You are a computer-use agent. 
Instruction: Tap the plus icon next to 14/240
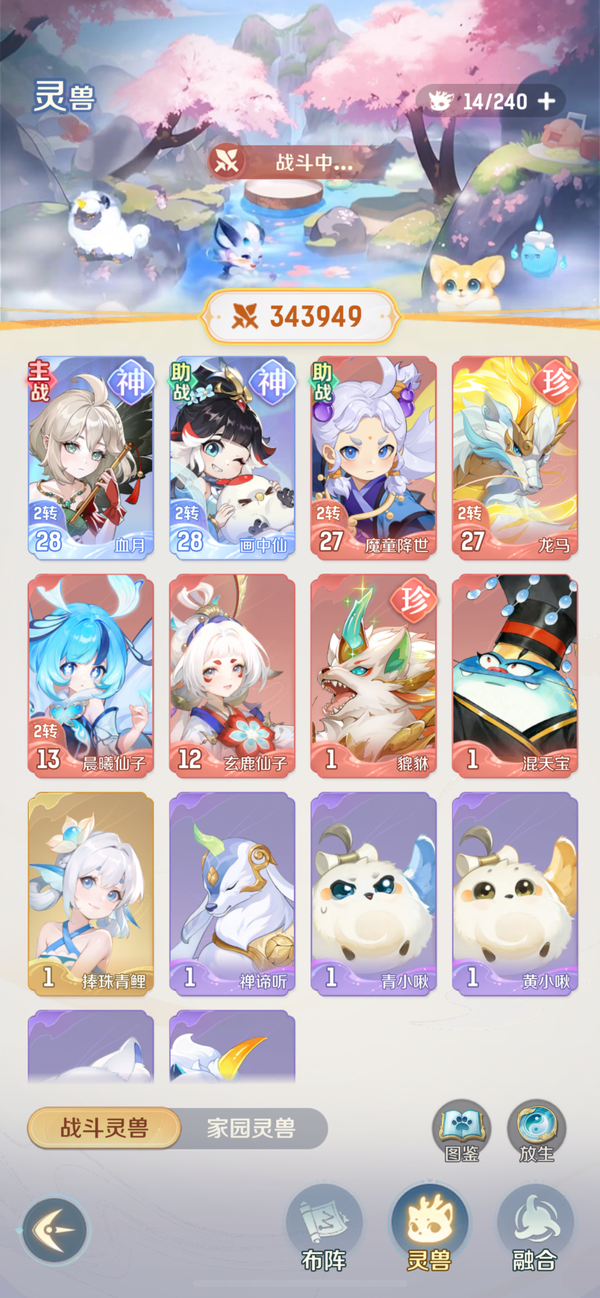(x=546, y=101)
